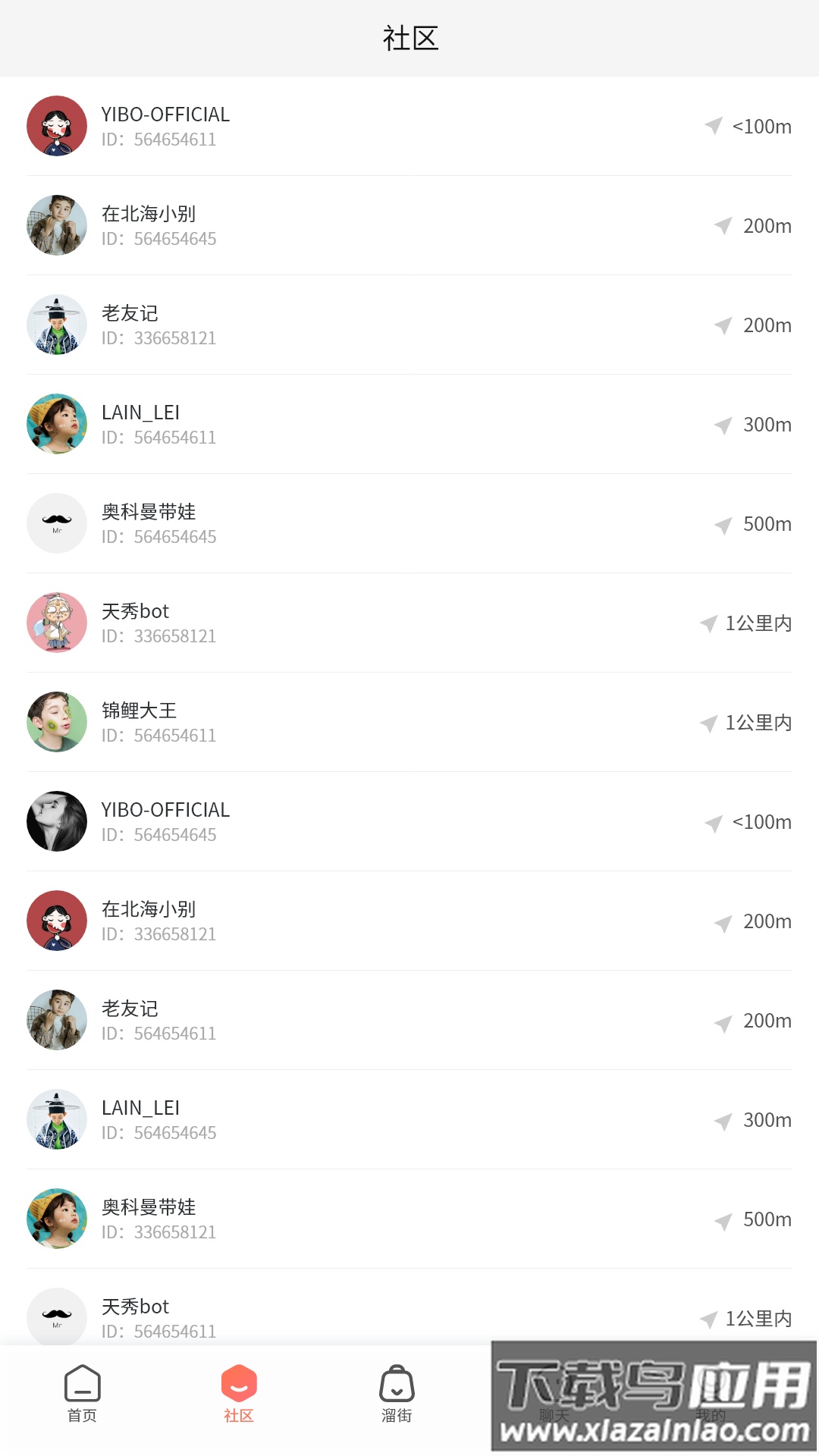Open 奥科曼带娃 row with ID 336658121
The height and width of the screenshot is (1456, 819).
[409, 1219]
